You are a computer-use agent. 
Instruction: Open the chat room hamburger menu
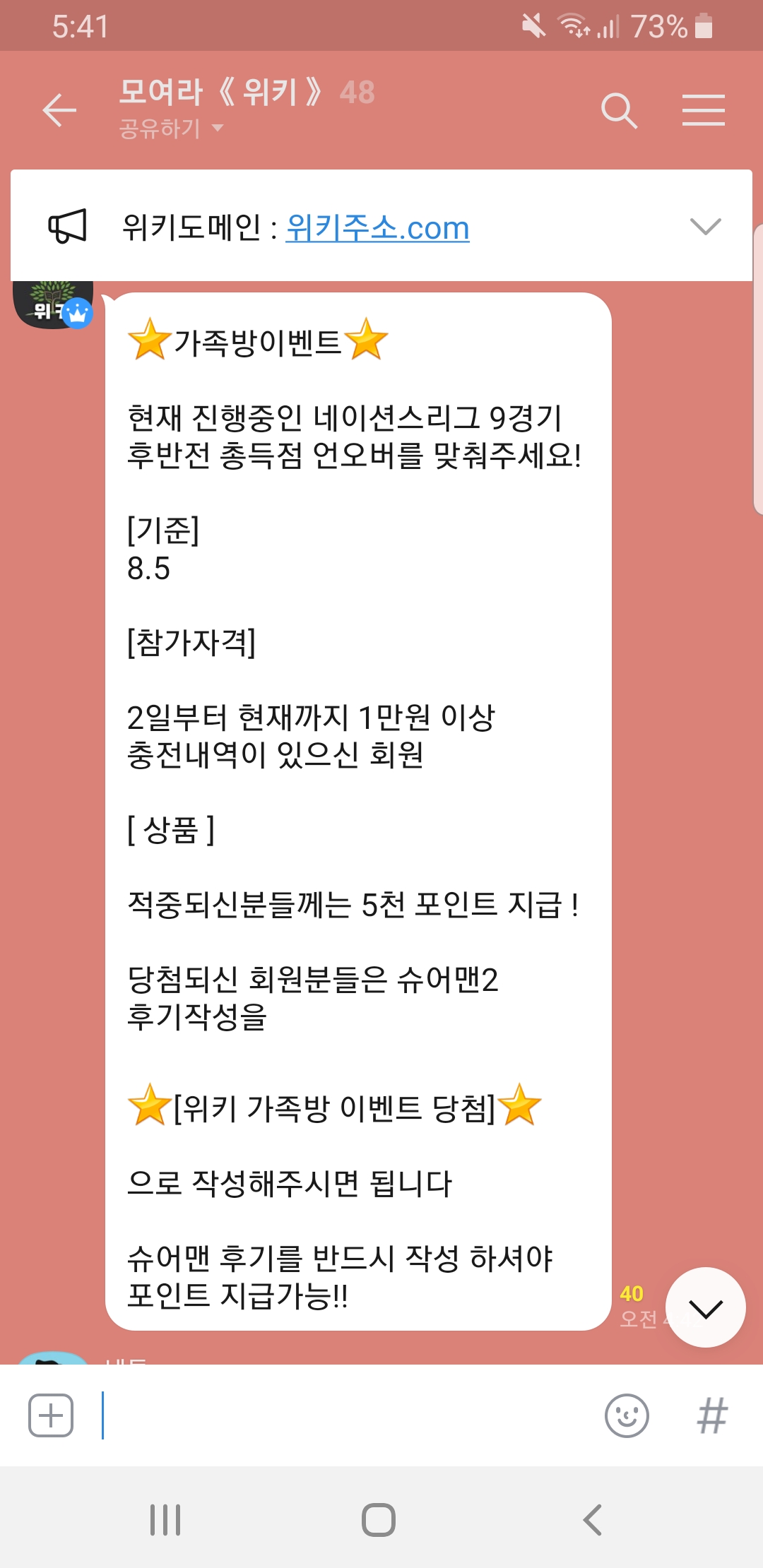[703, 110]
